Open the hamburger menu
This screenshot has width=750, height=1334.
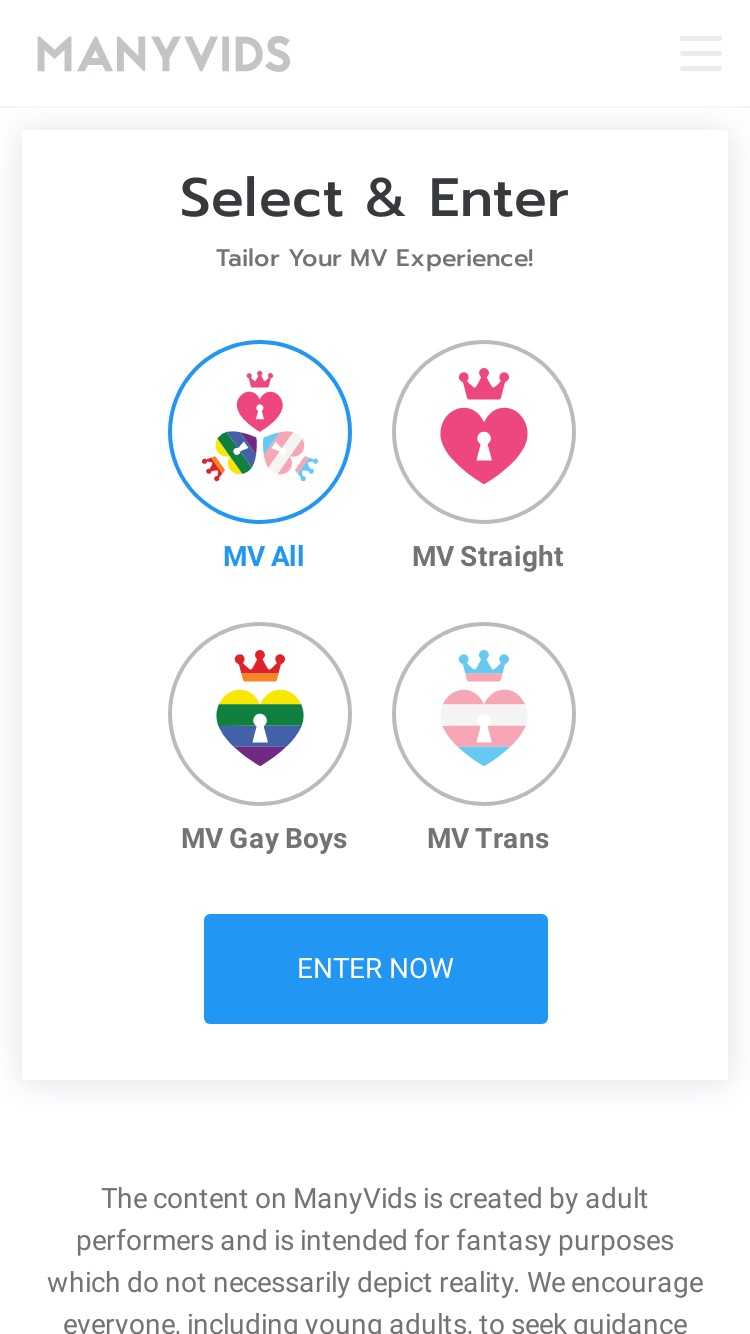click(x=701, y=54)
